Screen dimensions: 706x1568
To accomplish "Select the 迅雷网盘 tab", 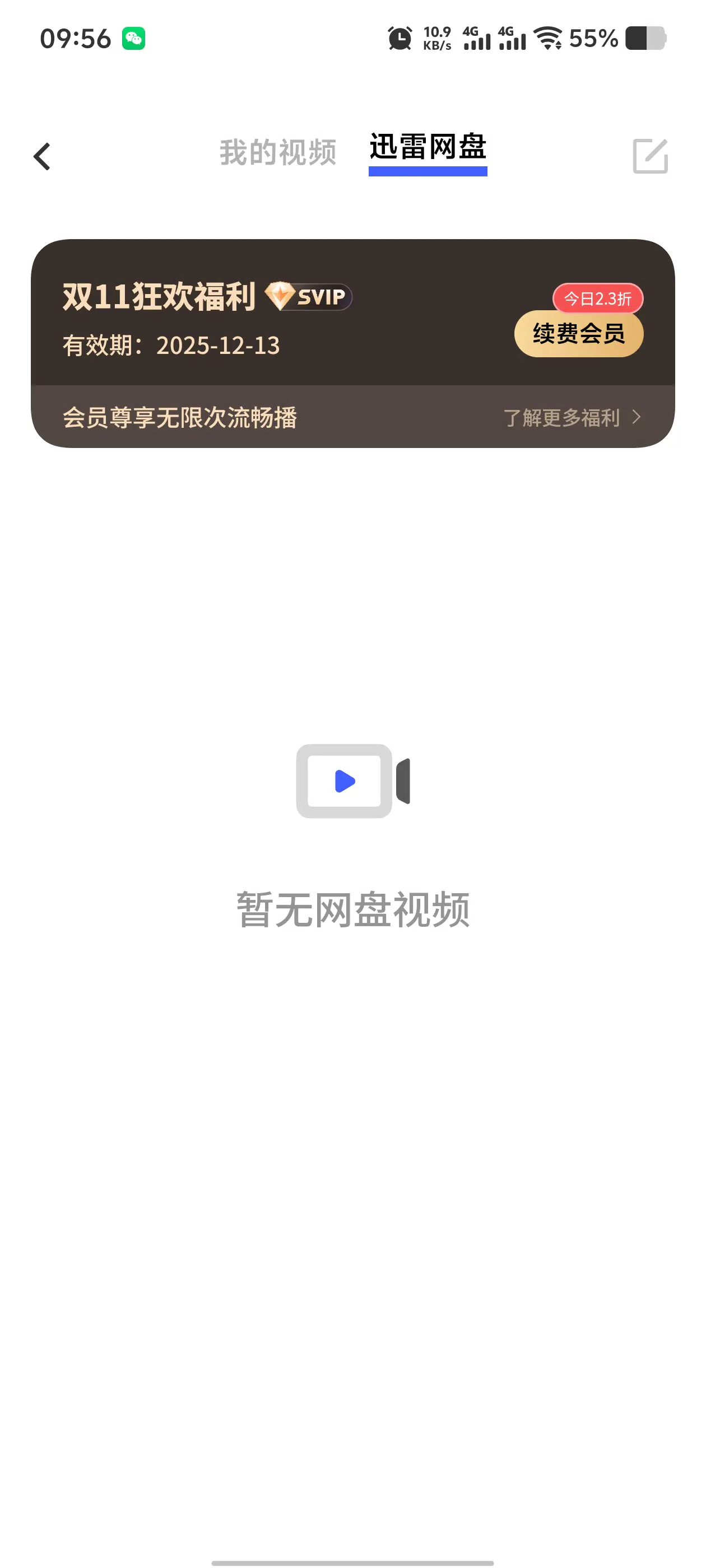I will 428,148.
